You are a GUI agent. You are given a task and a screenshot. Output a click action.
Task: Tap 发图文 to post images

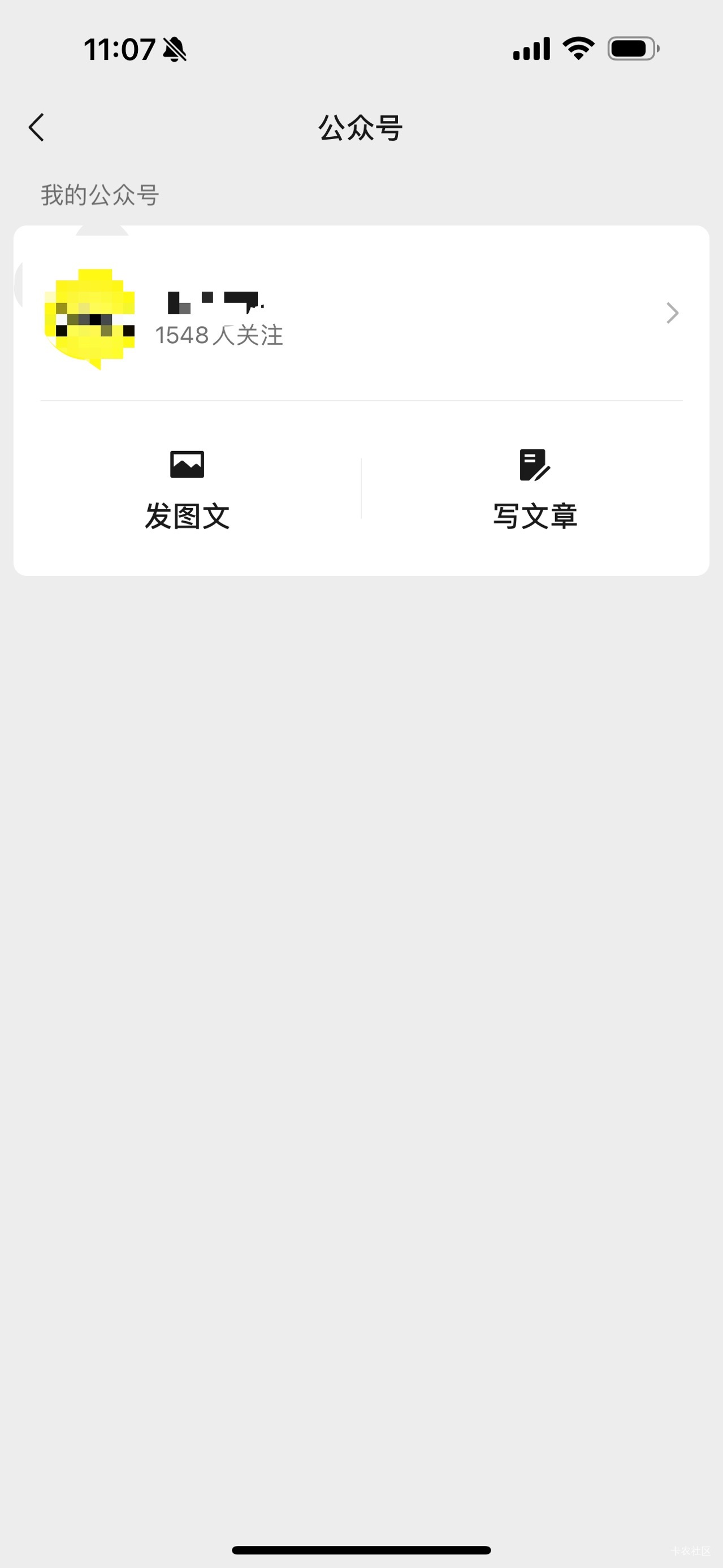click(x=187, y=490)
